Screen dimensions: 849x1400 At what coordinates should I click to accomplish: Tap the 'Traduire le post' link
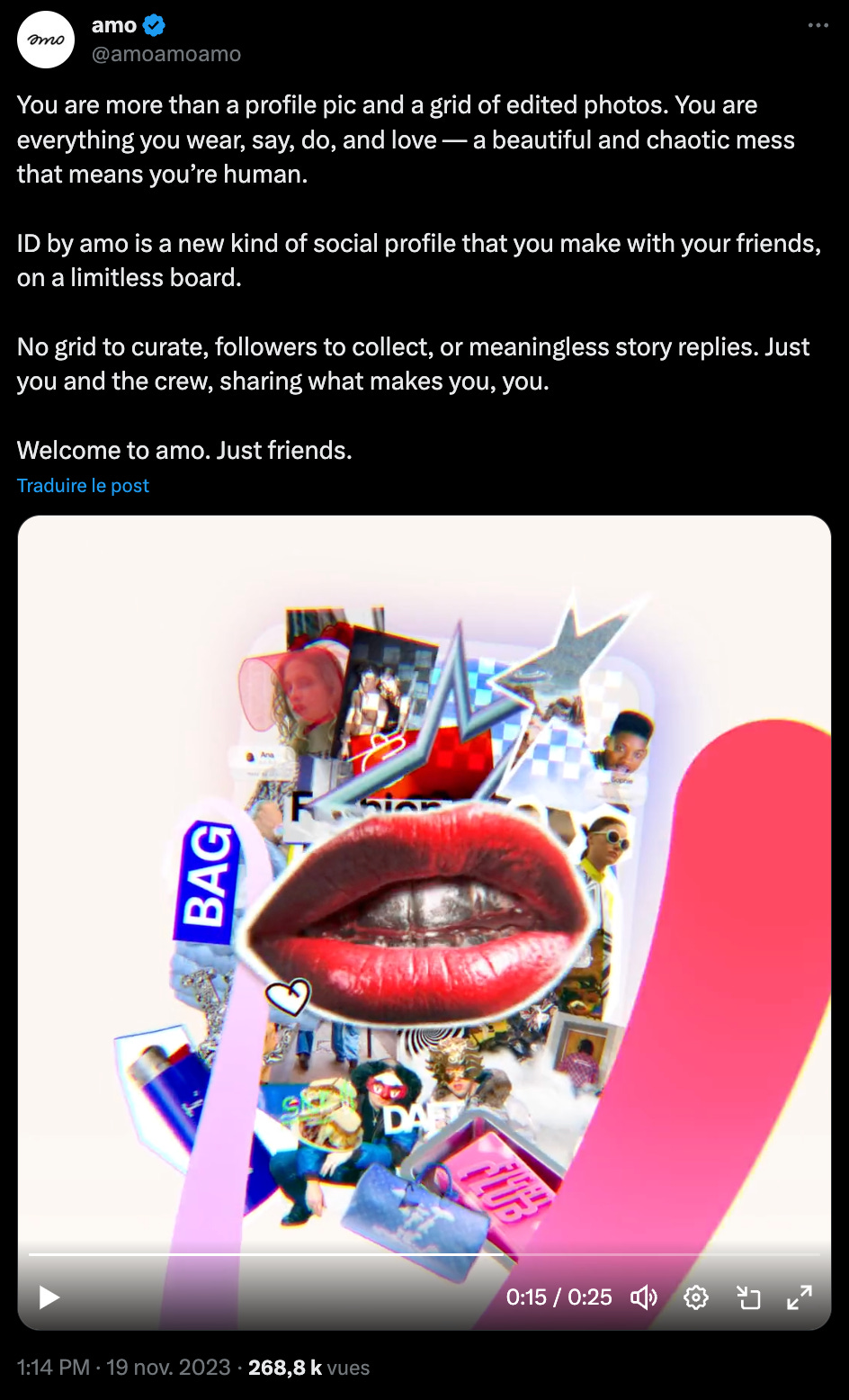point(83,485)
